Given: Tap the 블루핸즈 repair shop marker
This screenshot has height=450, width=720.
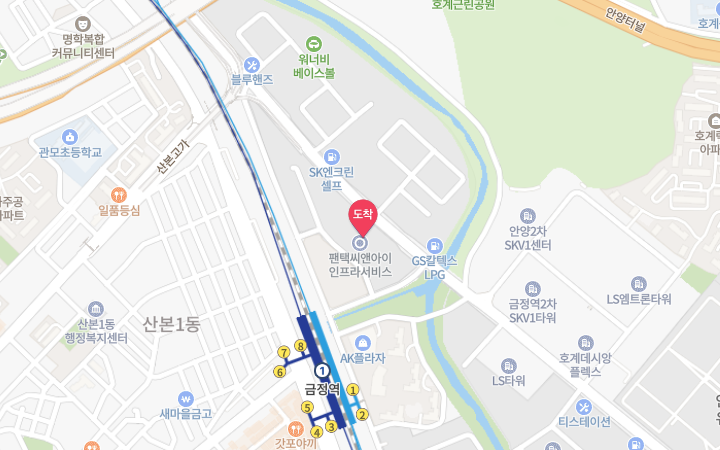Looking at the screenshot, I should (x=251, y=64).
